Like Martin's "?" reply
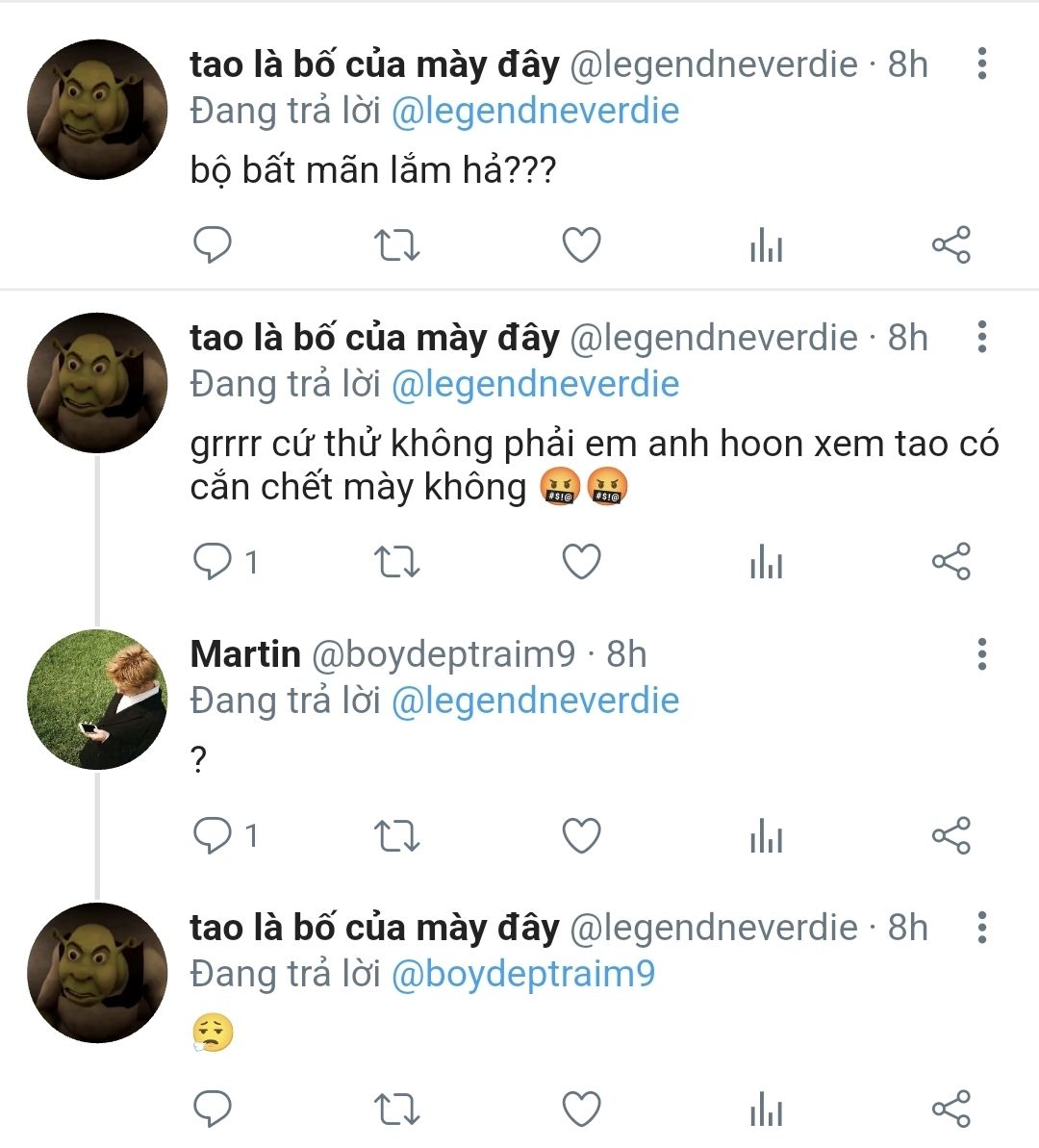Viewport: 1039px width, 1148px height. (x=581, y=835)
